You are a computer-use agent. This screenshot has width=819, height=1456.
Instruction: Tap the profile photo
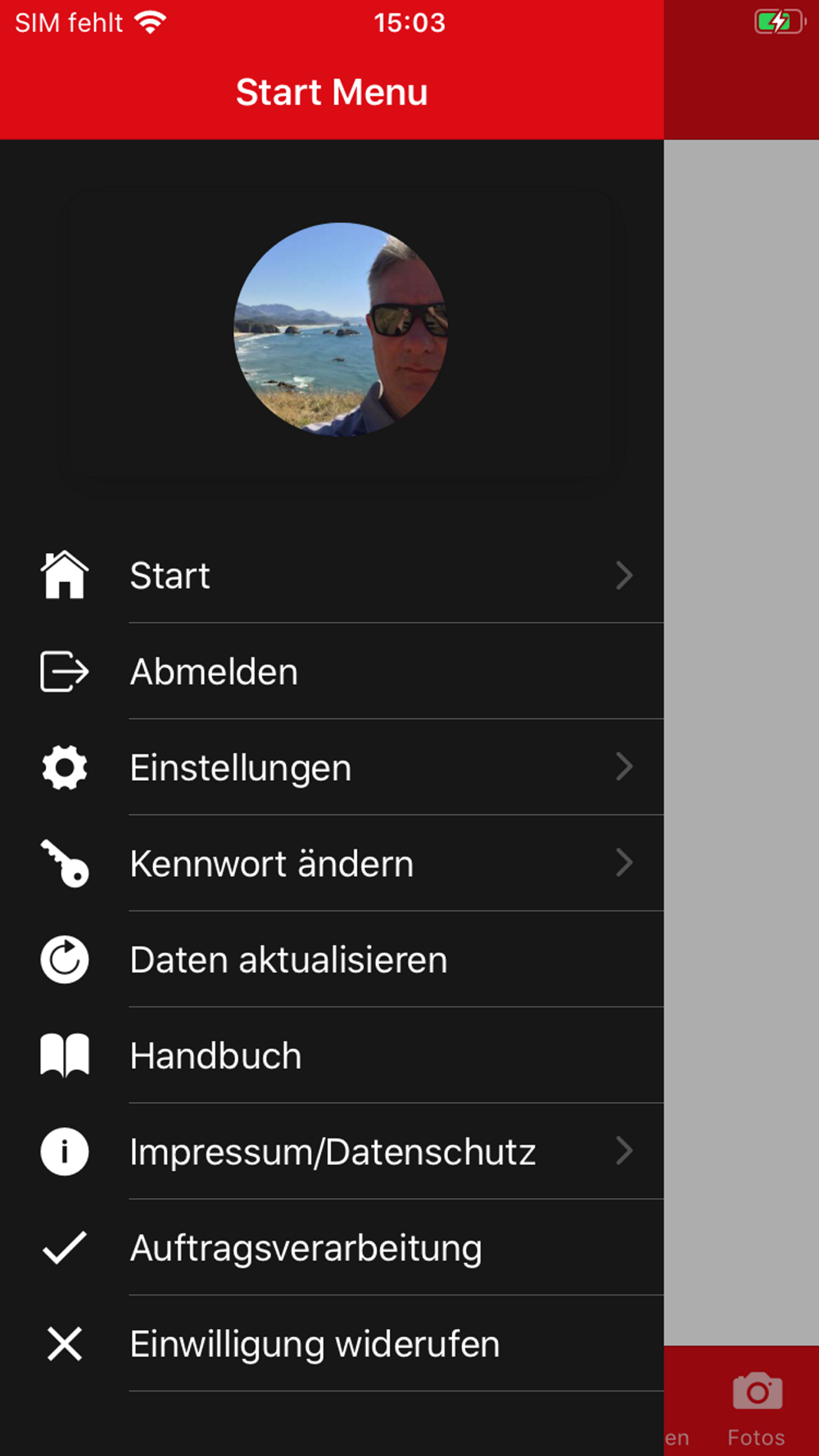pos(341,329)
